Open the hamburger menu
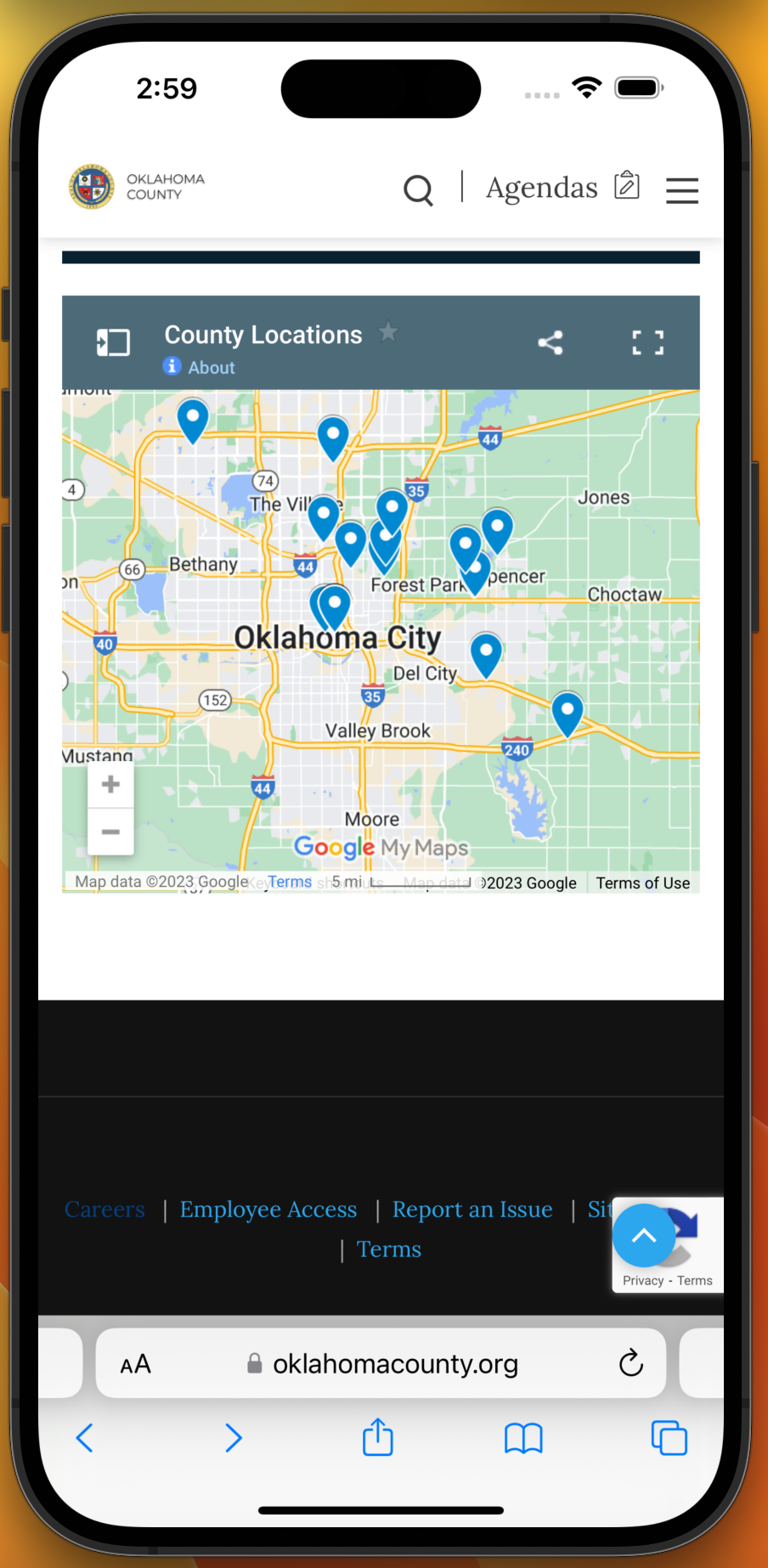This screenshot has height=1568, width=768. click(x=682, y=190)
